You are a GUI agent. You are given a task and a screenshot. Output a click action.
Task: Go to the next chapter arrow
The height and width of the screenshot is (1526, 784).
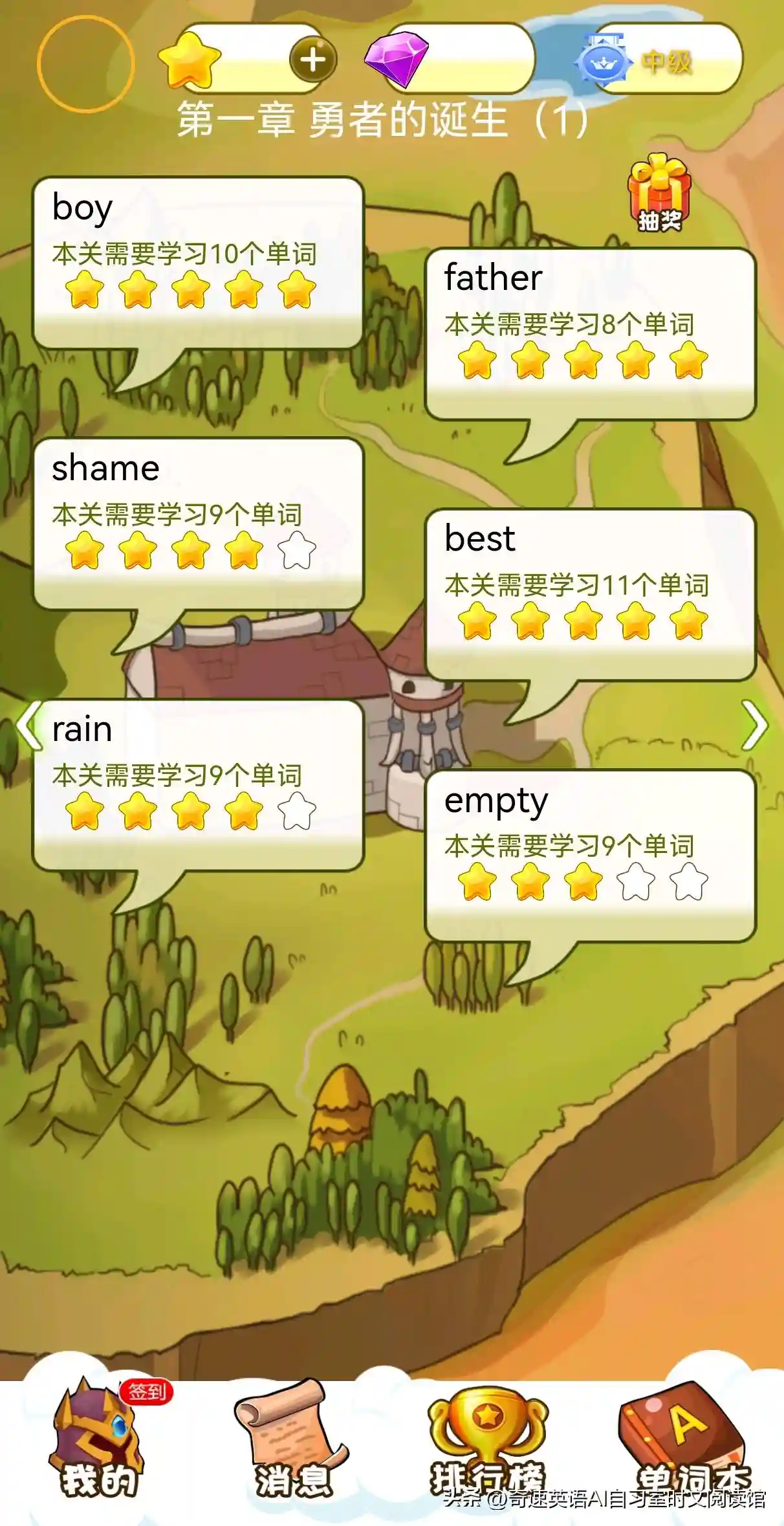(x=754, y=725)
